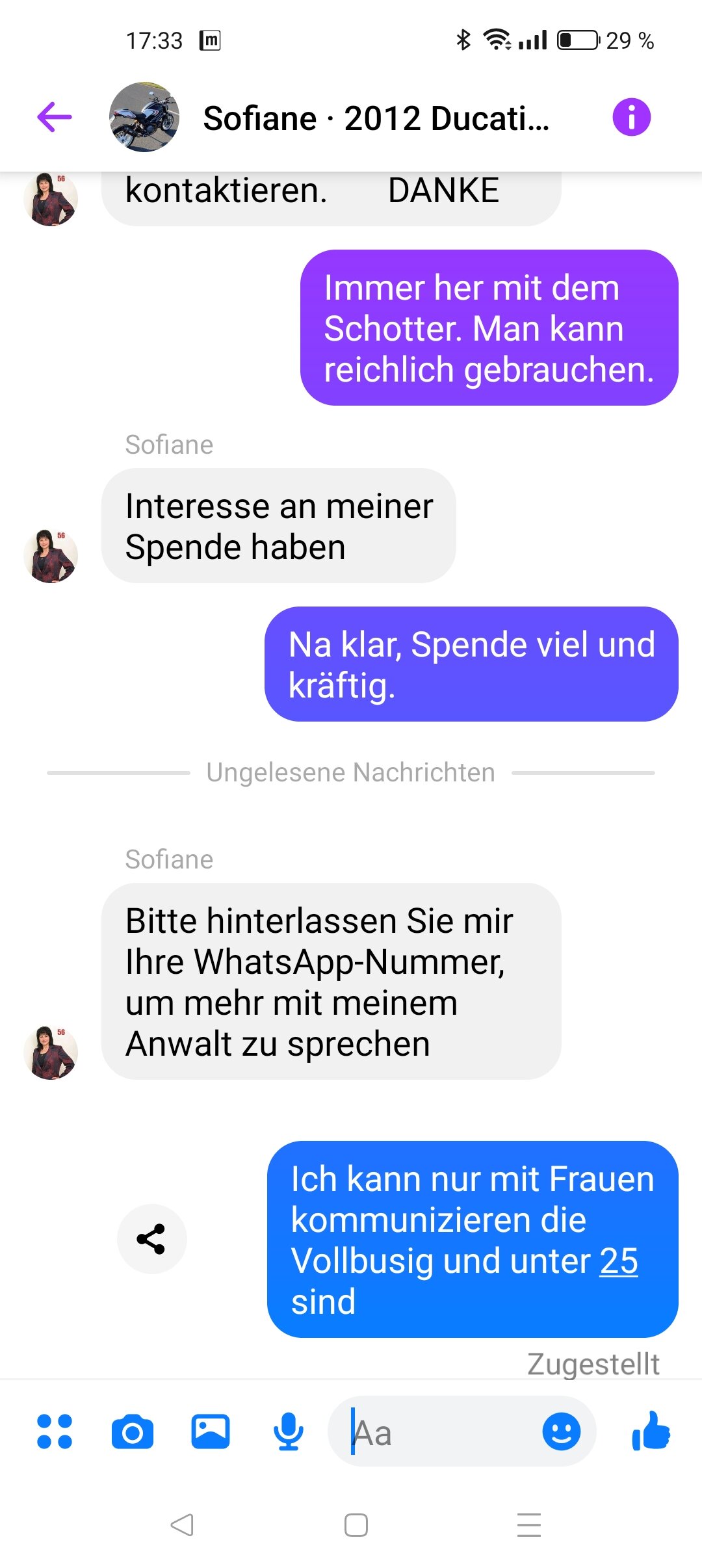Open the photo gallery picker
702x1568 pixels.
211,1431
